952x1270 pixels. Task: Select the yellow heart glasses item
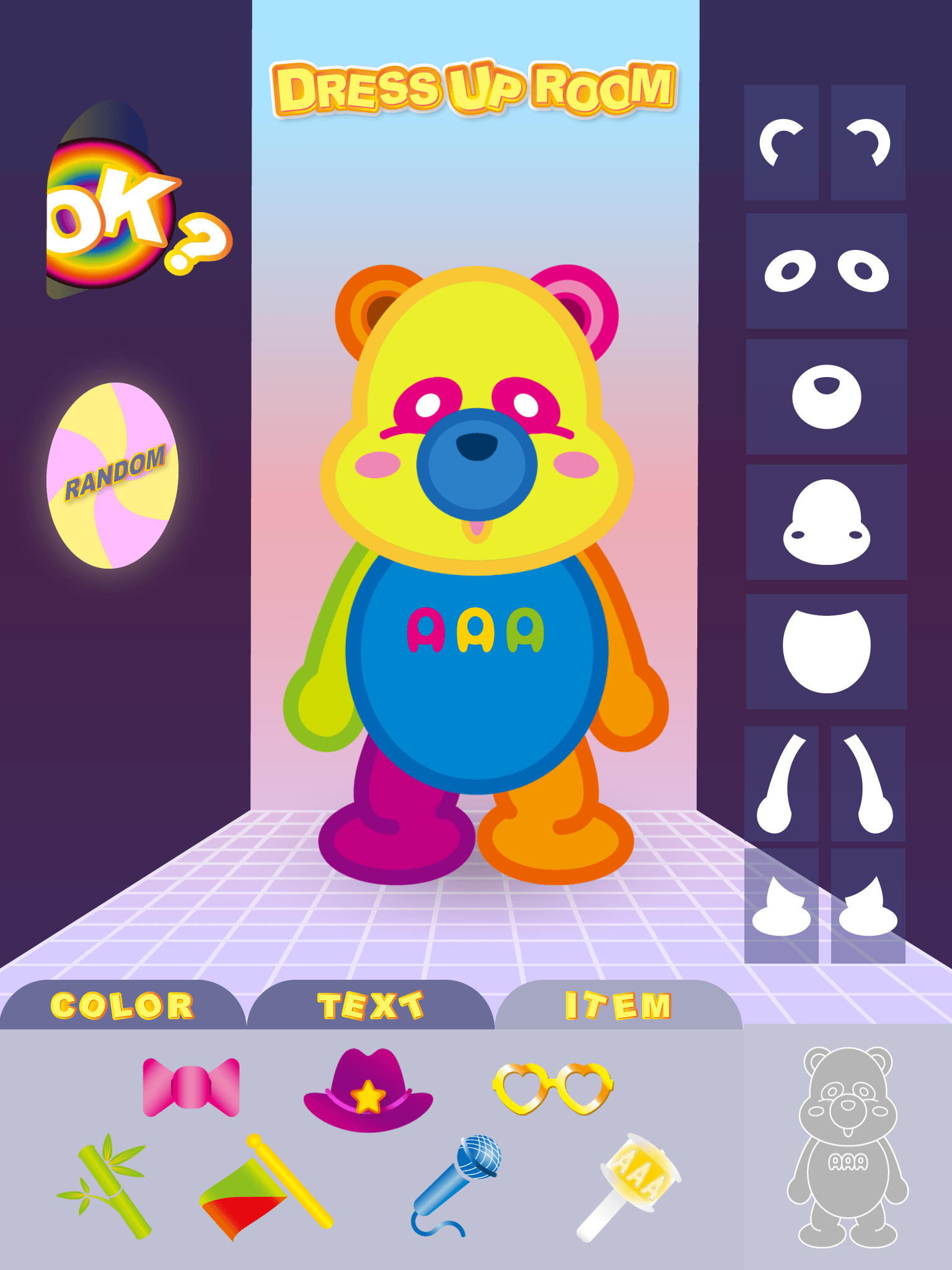(553, 1088)
